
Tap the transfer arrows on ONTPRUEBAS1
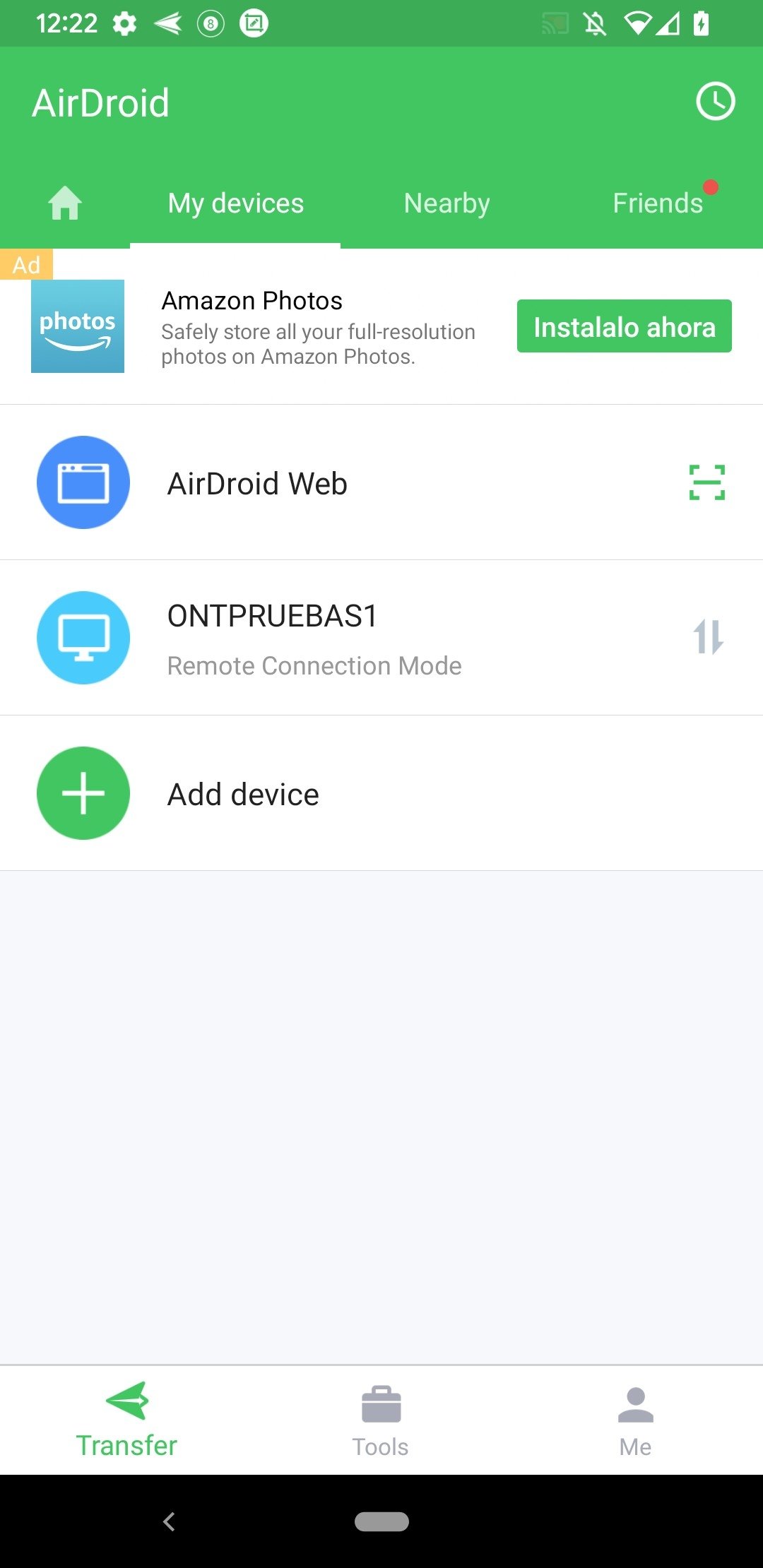click(x=708, y=637)
